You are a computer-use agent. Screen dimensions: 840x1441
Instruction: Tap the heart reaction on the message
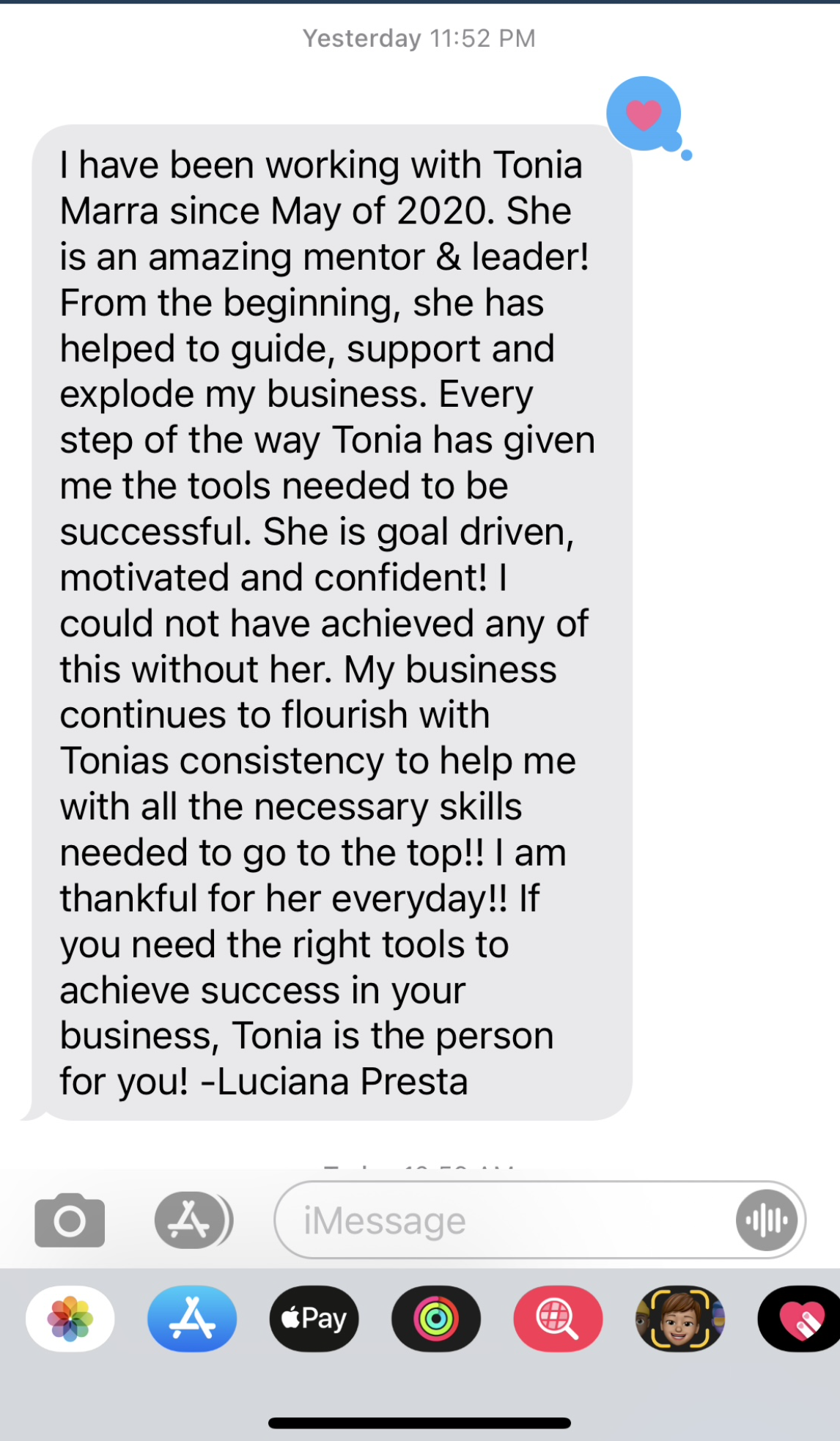coord(644,114)
